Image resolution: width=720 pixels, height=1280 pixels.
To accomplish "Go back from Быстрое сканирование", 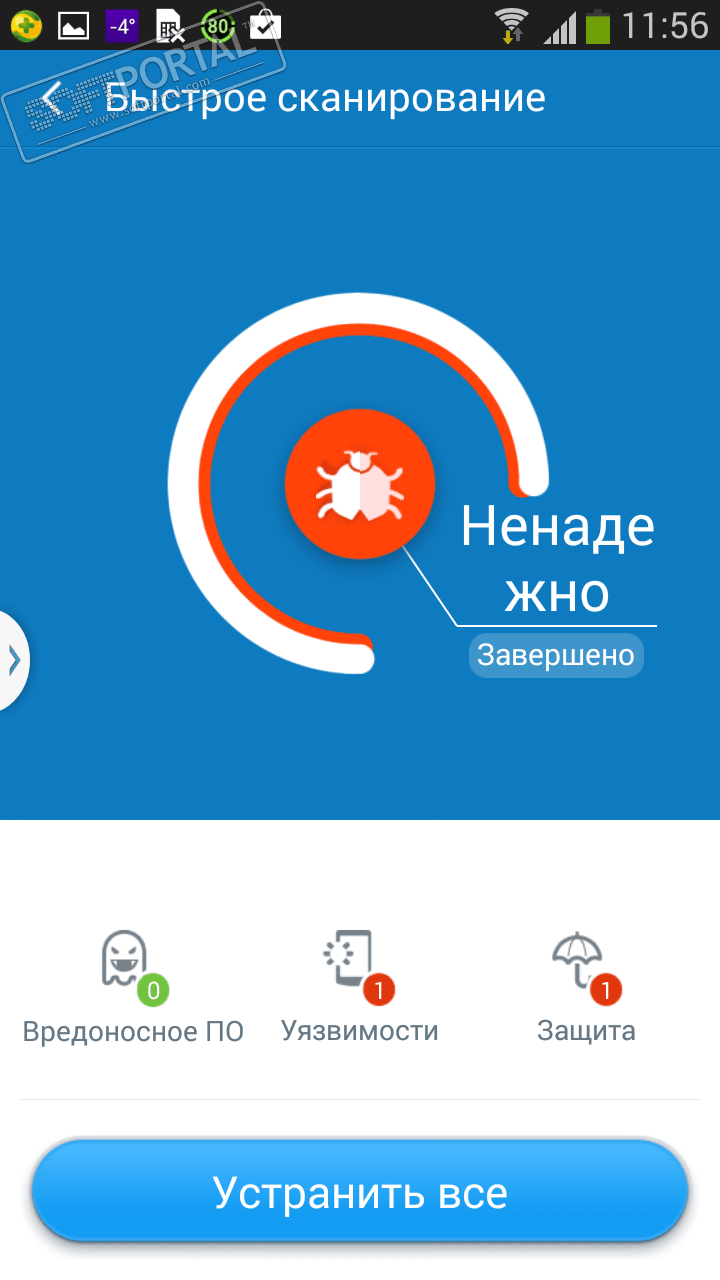I will (x=52, y=99).
